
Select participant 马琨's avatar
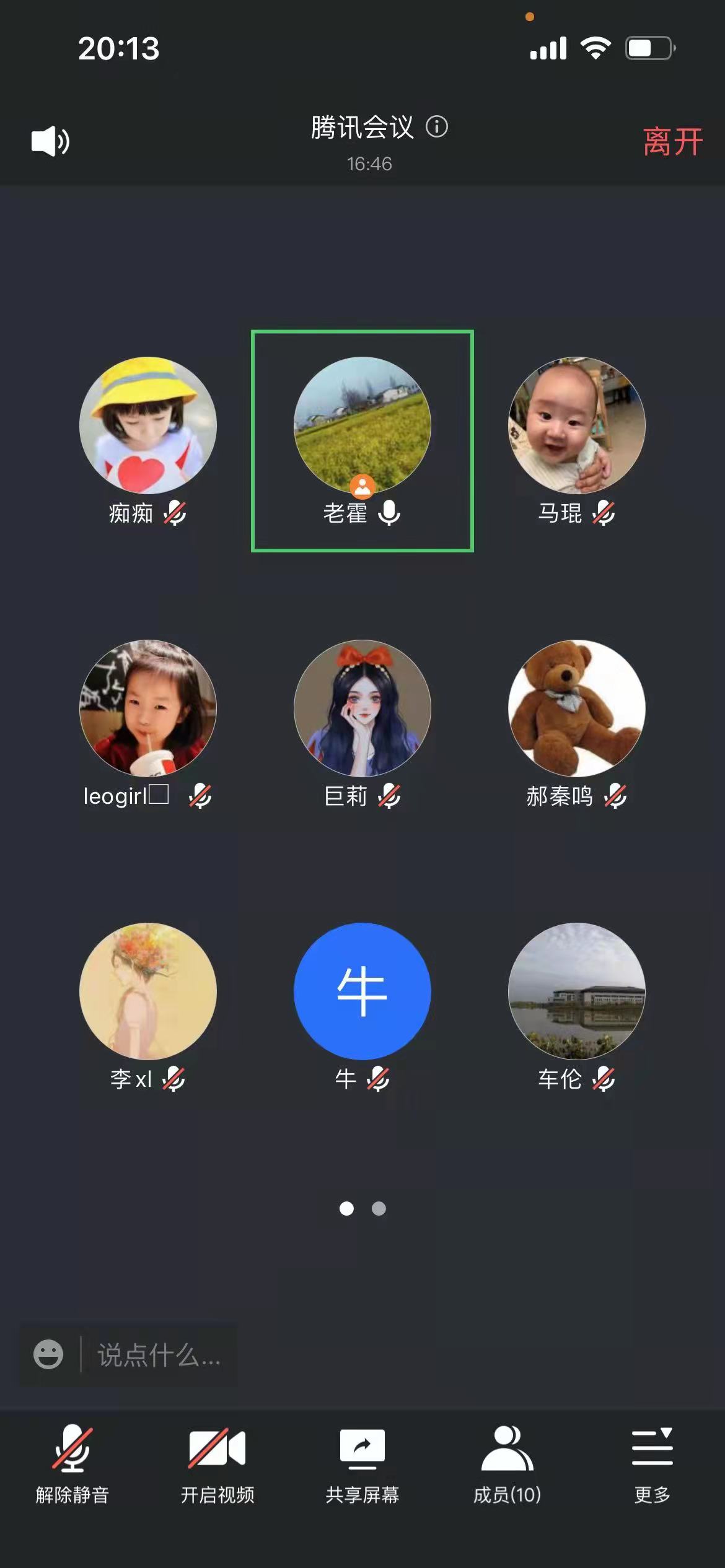577,425
